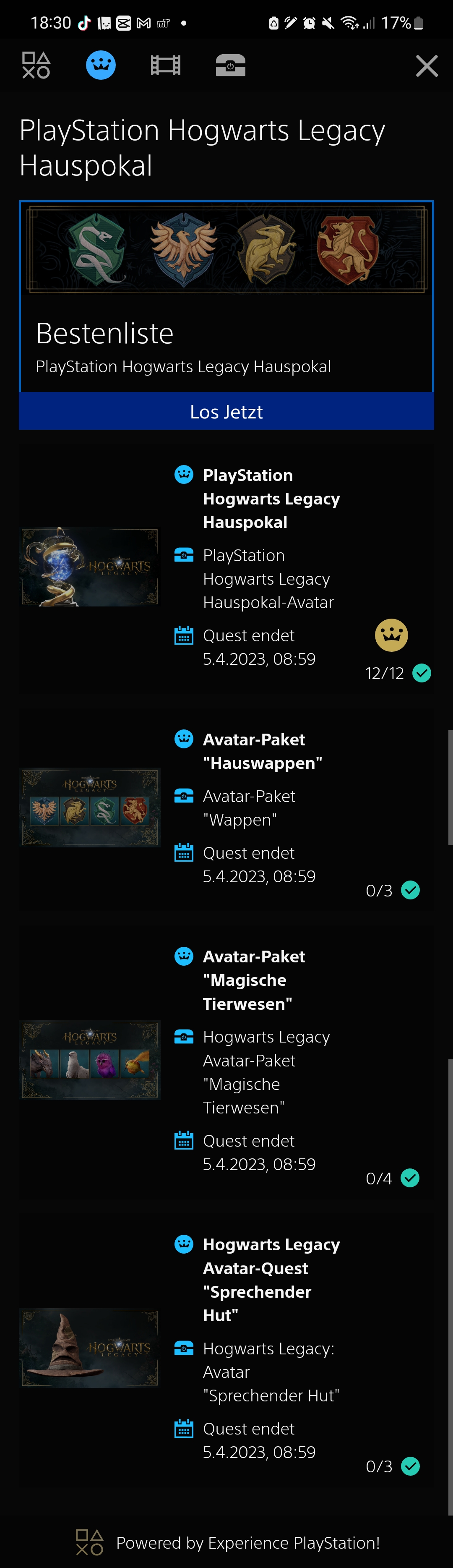Open the rewards chest tab

coord(230,65)
